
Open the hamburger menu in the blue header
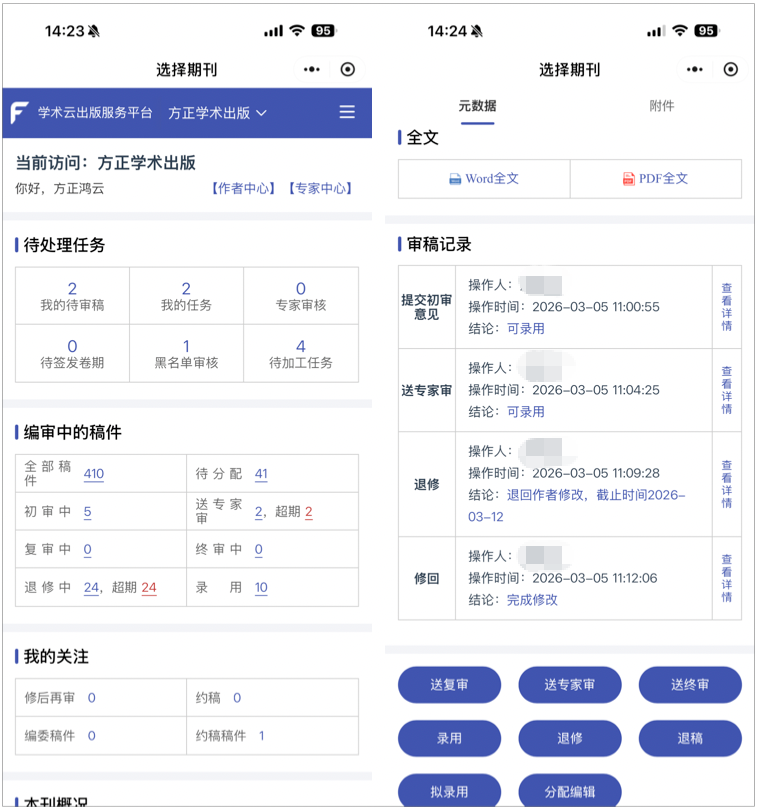click(x=347, y=112)
